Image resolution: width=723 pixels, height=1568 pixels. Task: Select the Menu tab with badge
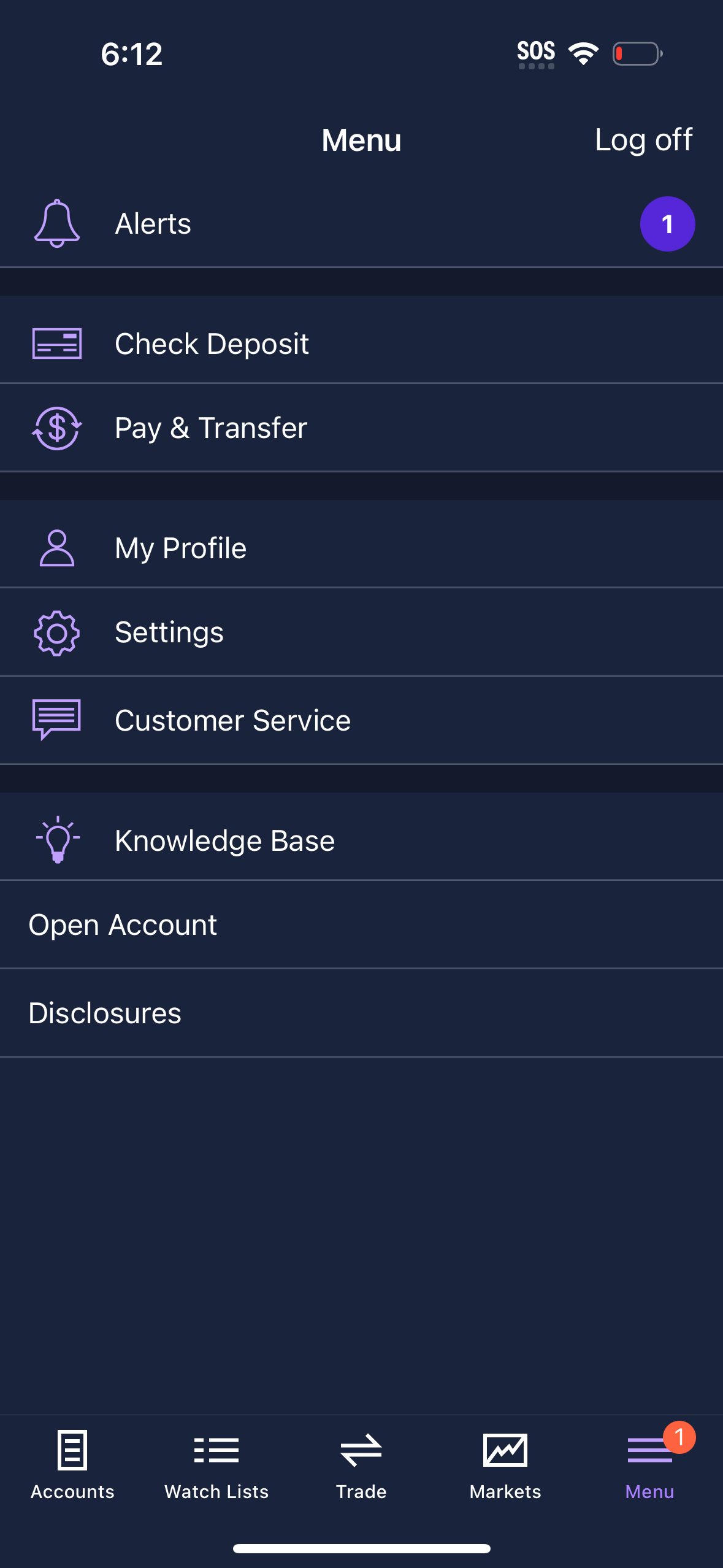tap(649, 1469)
